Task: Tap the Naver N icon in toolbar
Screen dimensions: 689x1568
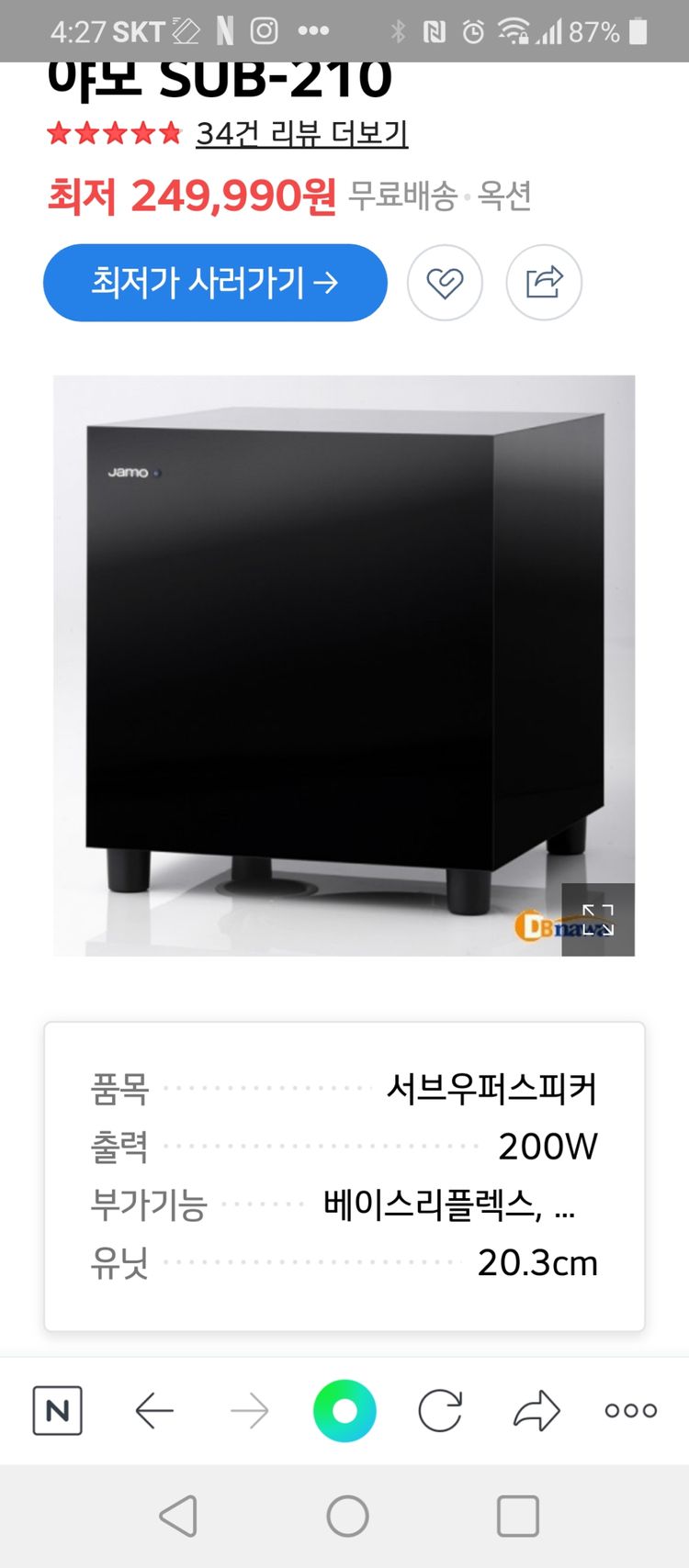Action: [57, 1411]
